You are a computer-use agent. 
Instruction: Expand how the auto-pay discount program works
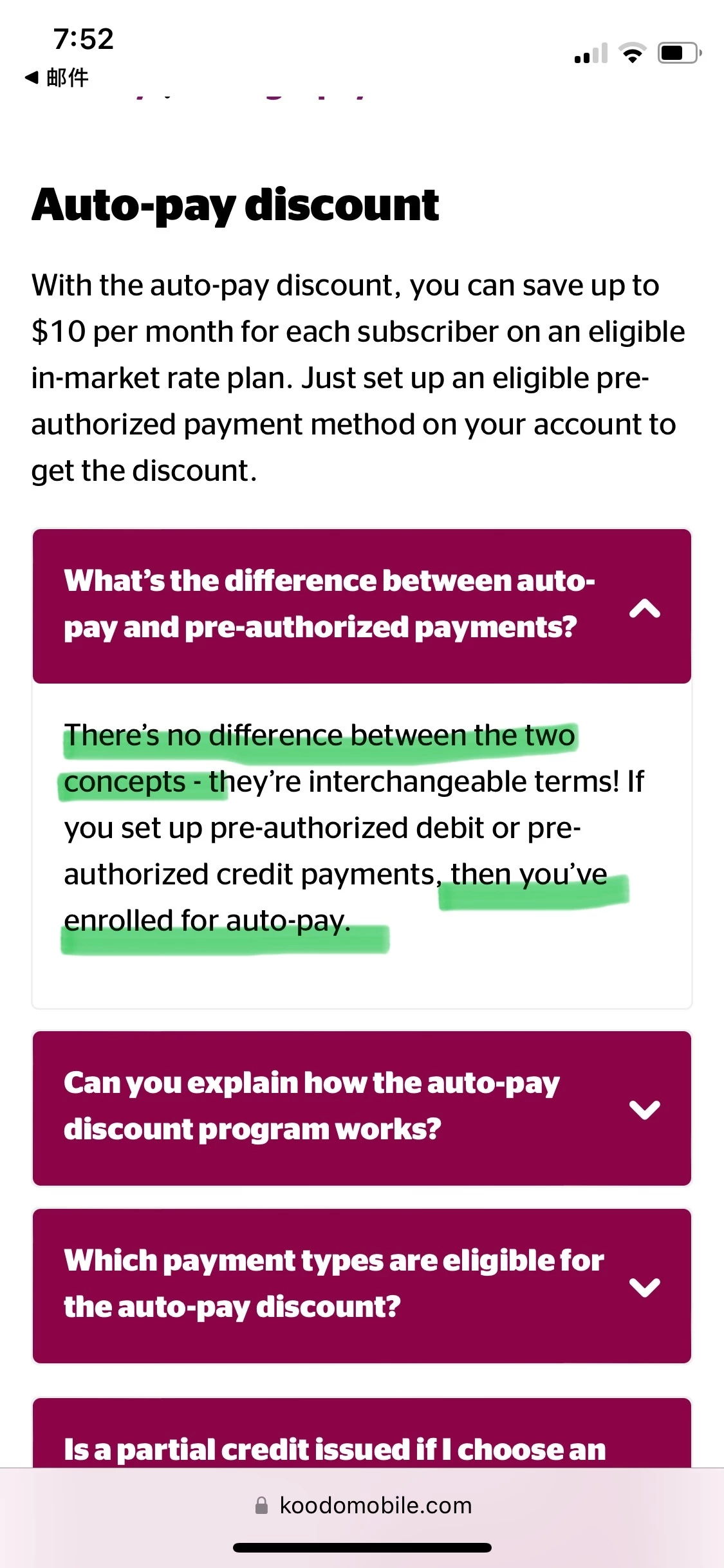(644, 1109)
